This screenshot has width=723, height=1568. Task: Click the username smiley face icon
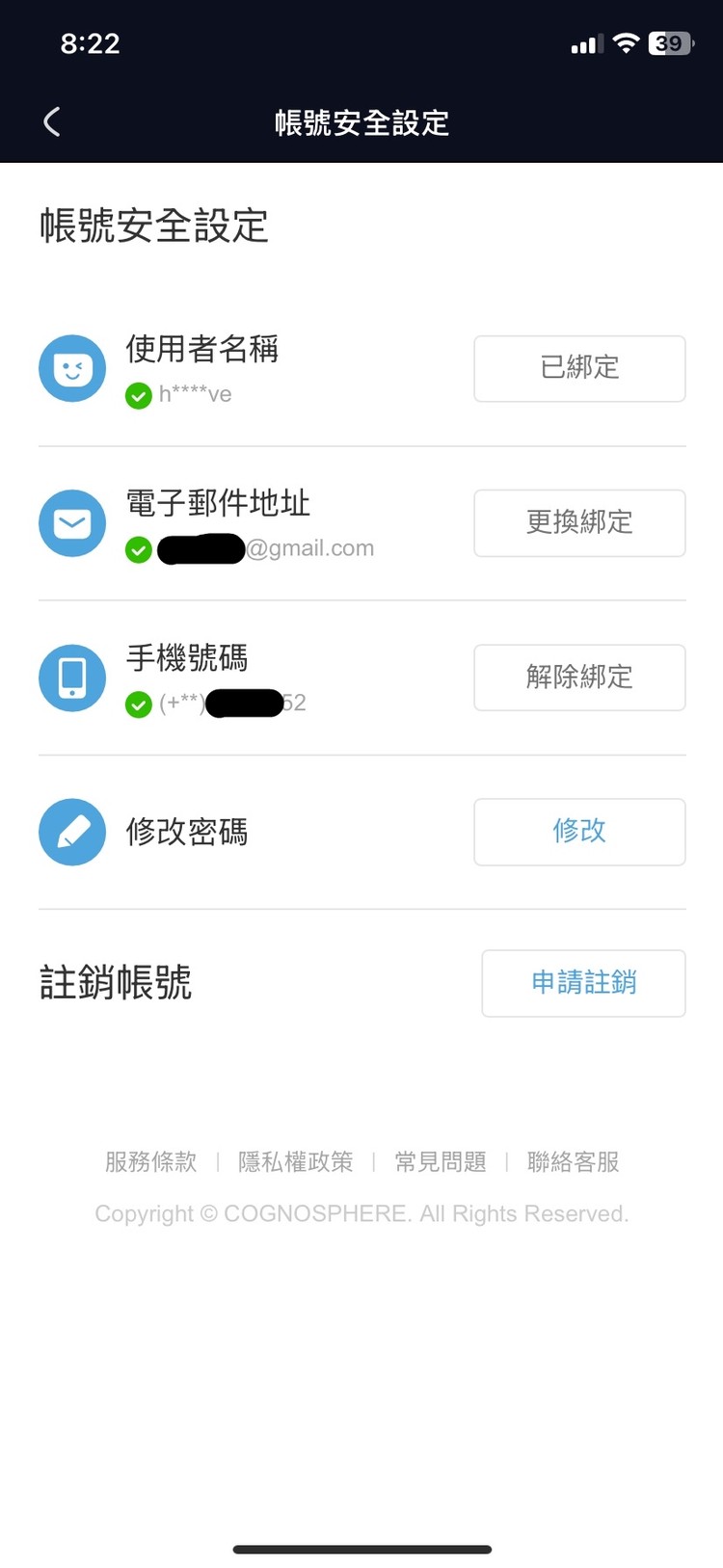point(71,368)
